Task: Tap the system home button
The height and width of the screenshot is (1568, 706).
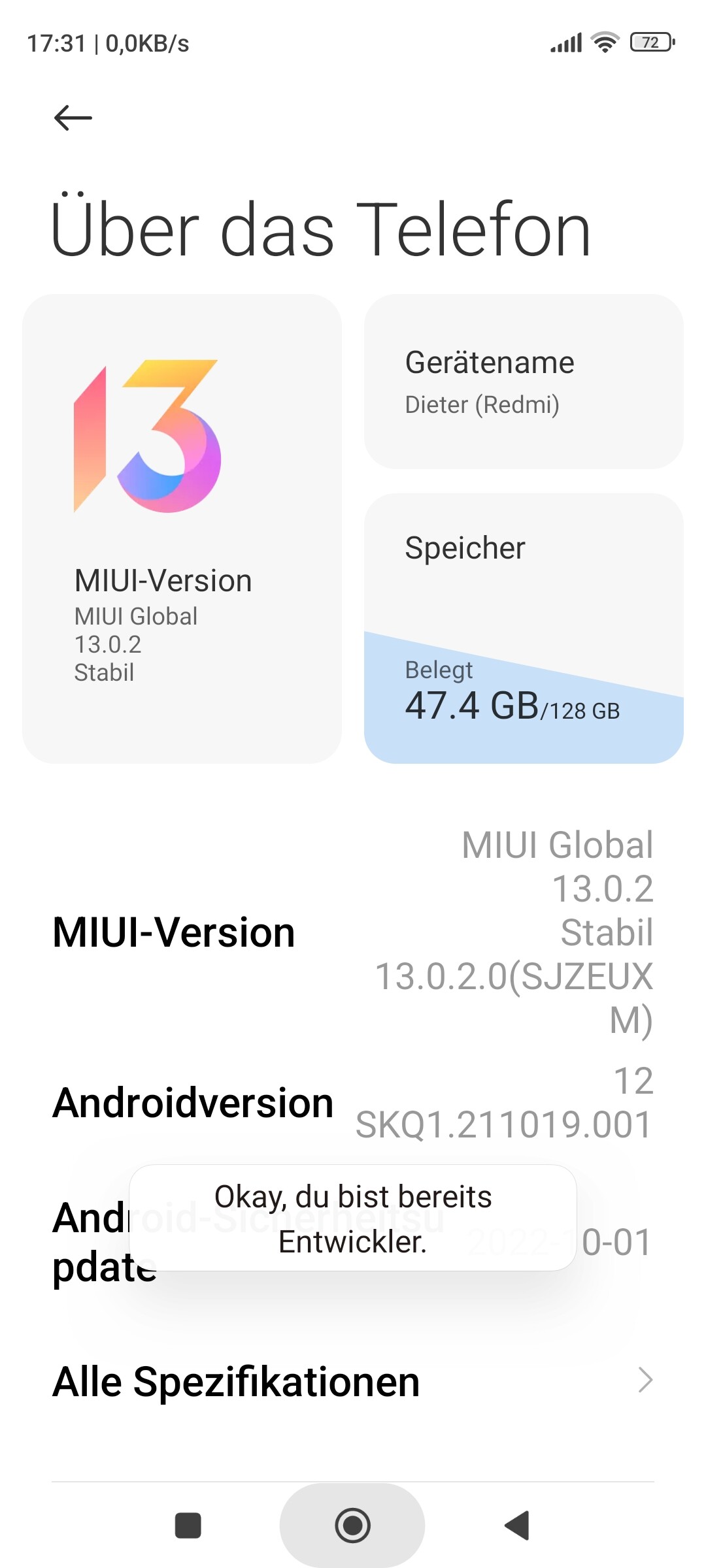Action: (x=352, y=1526)
